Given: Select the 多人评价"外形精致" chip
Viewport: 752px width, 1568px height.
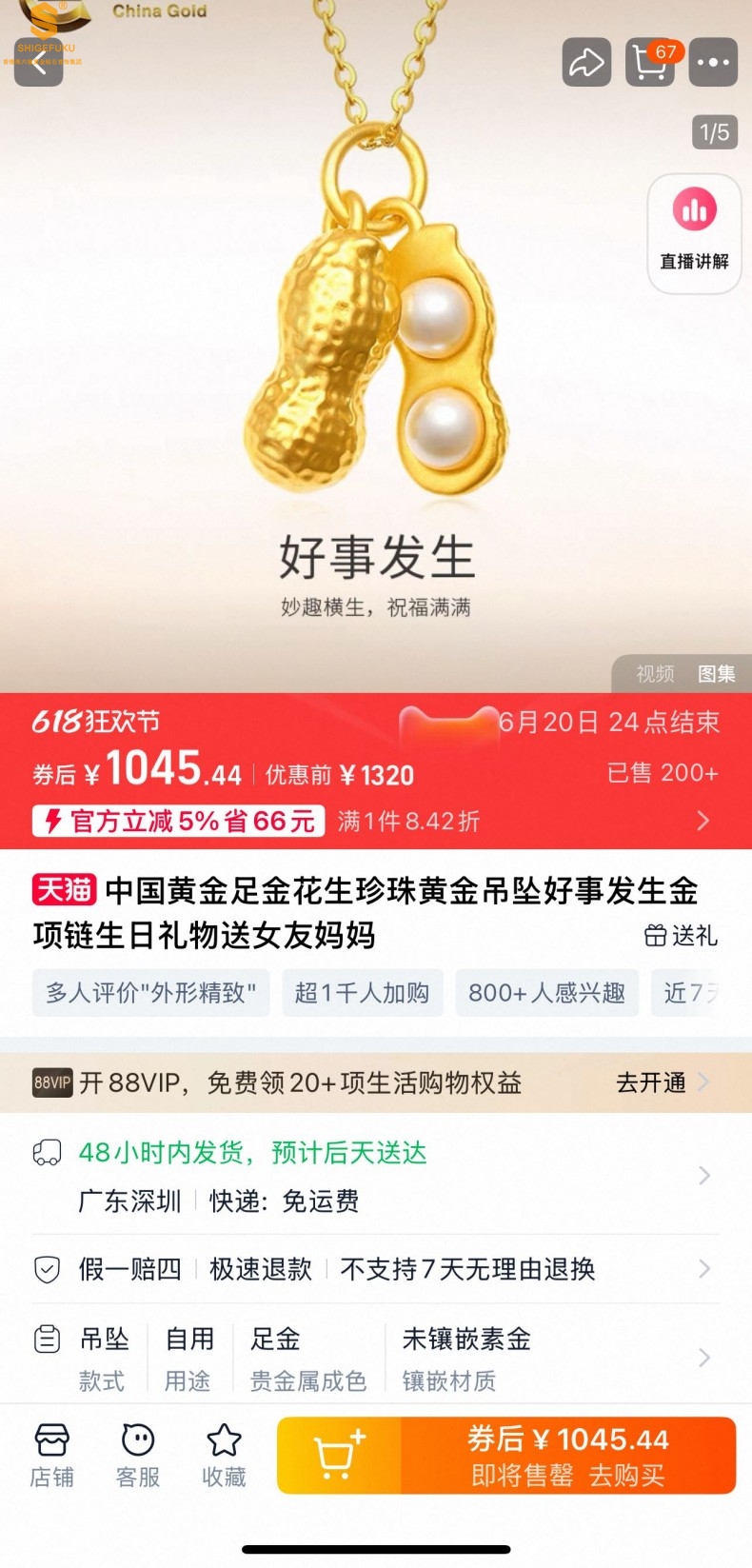Looking at the screenshot, I should (x=151, y=993).
